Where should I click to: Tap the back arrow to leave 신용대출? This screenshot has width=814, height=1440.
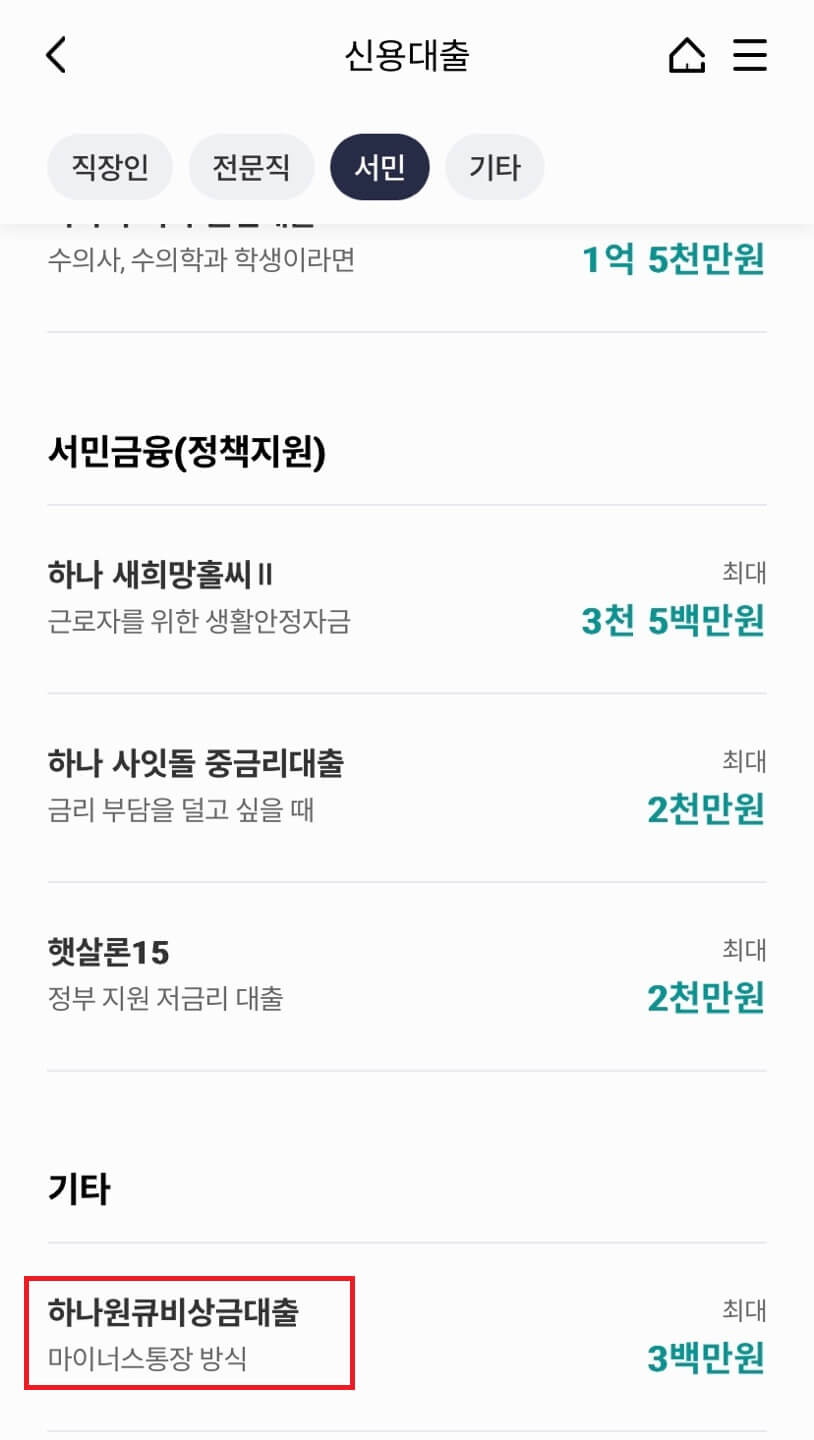click(56, 55)
